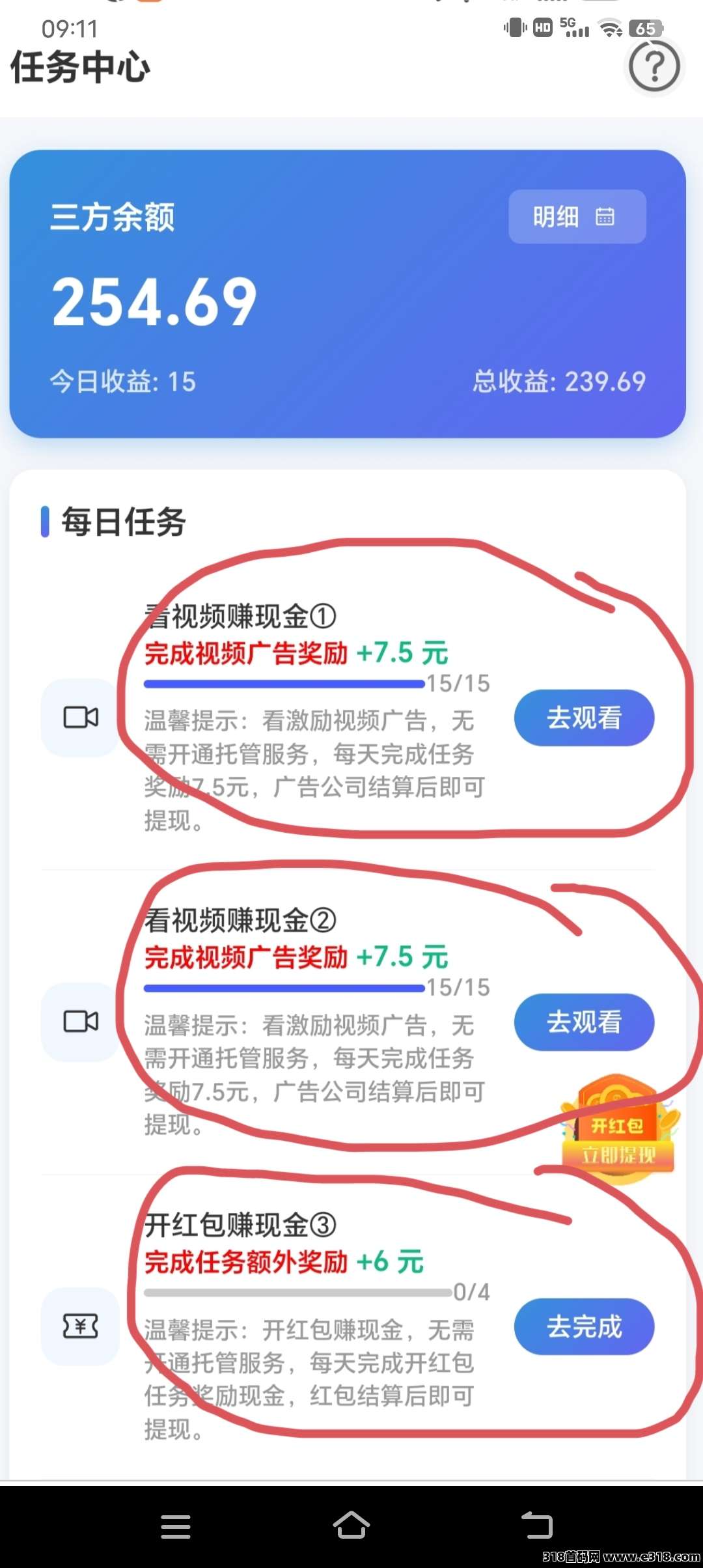Select the video camera icon for task ①
703x1568 pixels.
pos(79,718)
